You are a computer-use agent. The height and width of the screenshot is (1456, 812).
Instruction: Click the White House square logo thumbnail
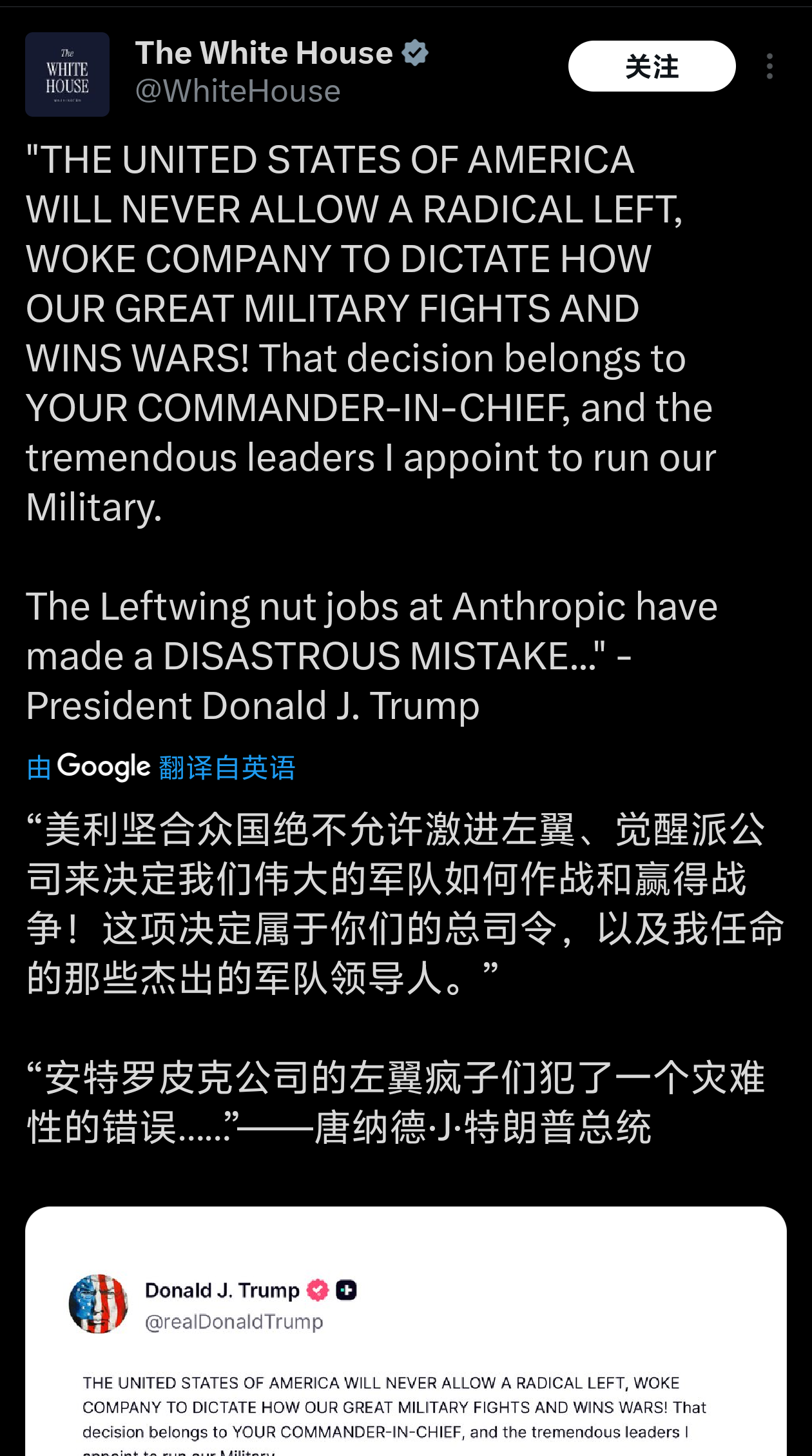67,74
